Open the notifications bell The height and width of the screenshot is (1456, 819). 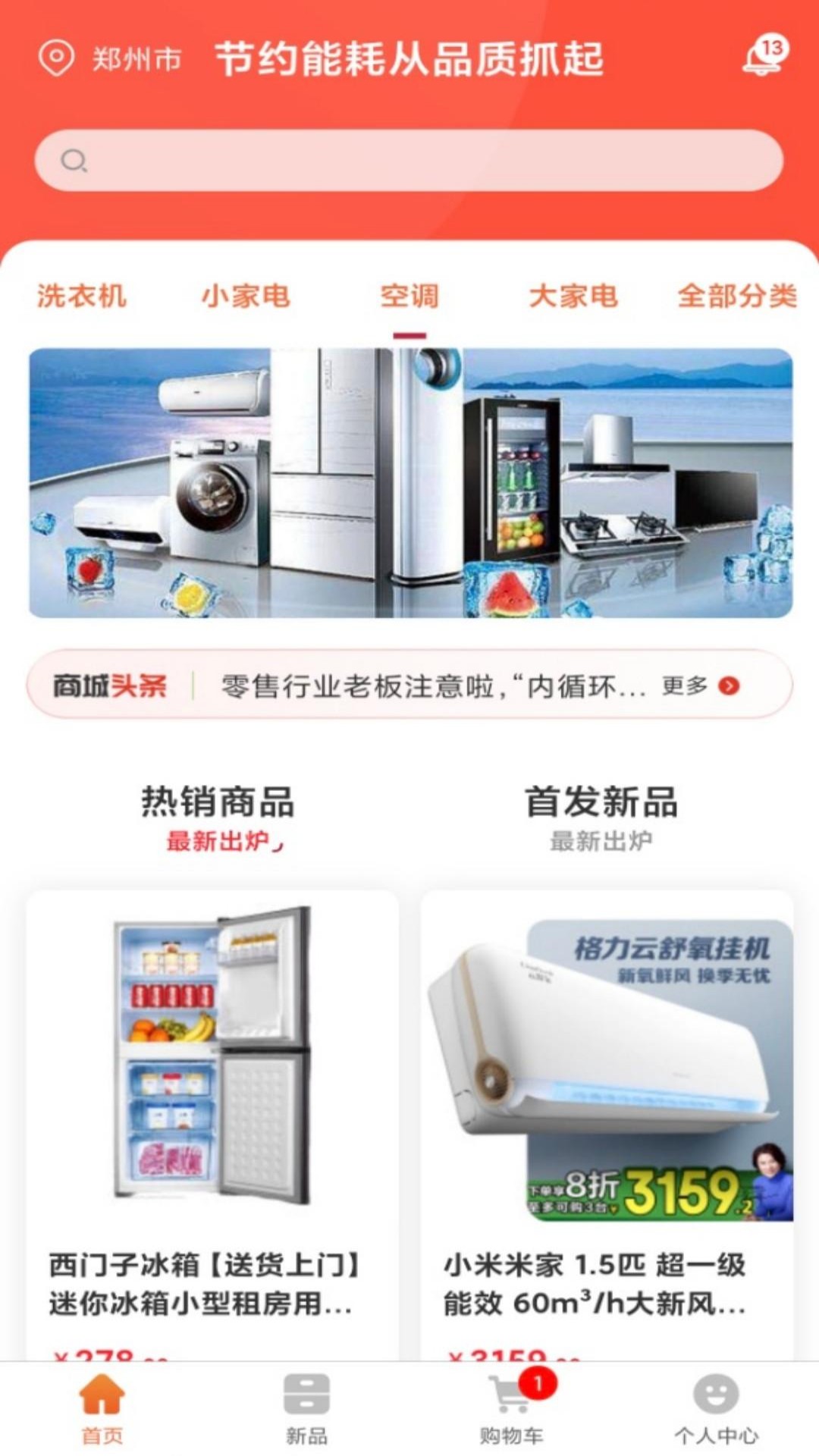tap(762, 58)
